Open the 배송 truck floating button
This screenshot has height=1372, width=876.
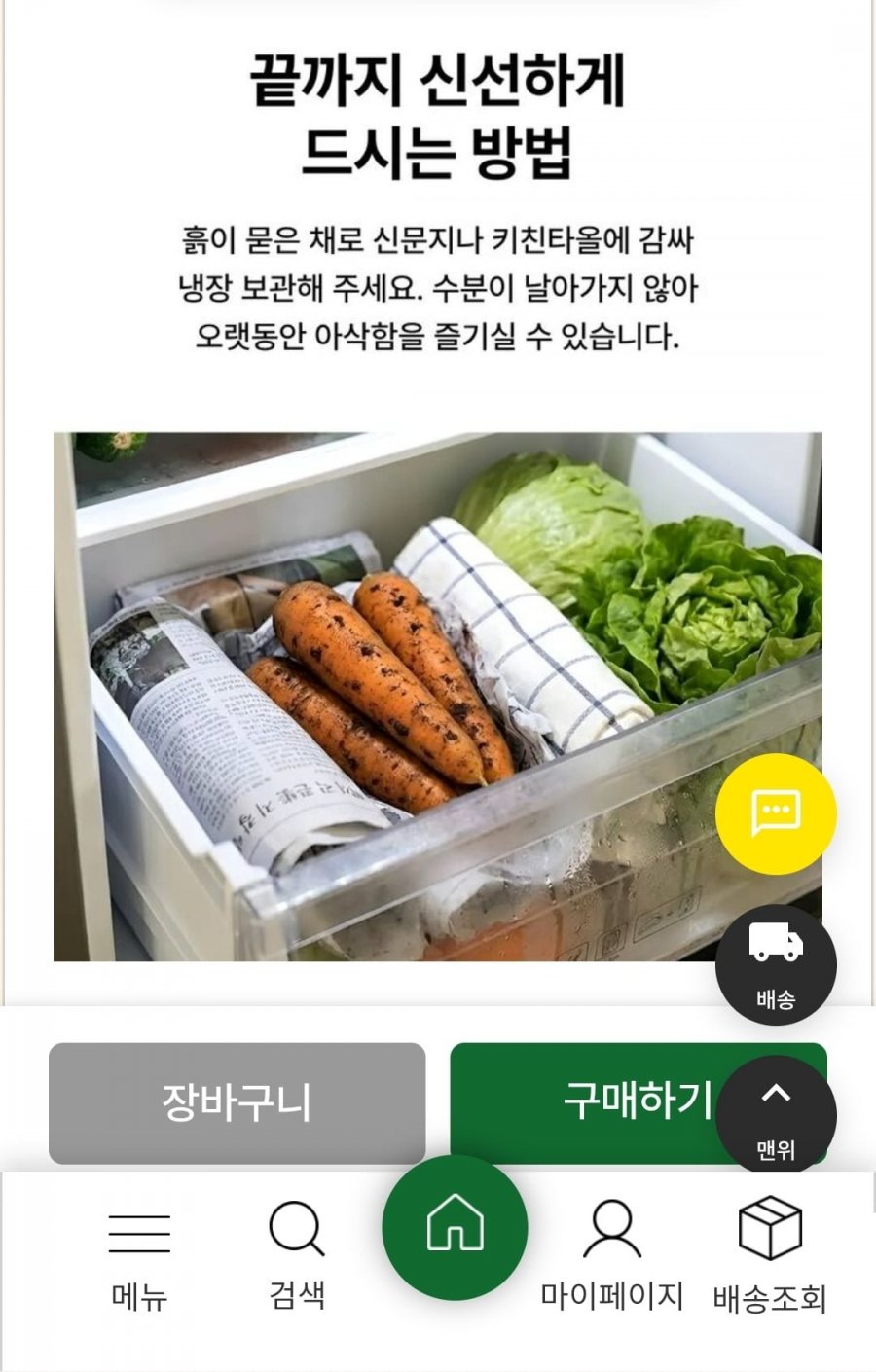(x=776, y=963)
